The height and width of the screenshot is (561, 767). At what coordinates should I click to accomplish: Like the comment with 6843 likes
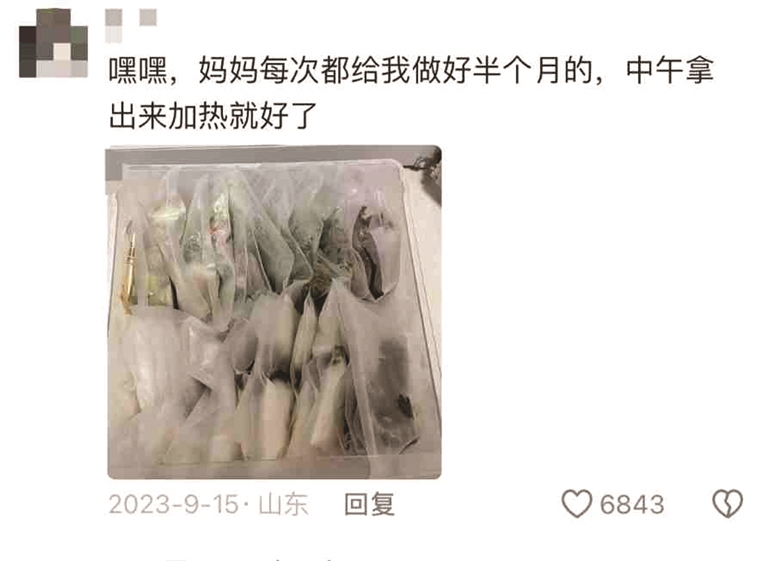click(x=577, y=504)
